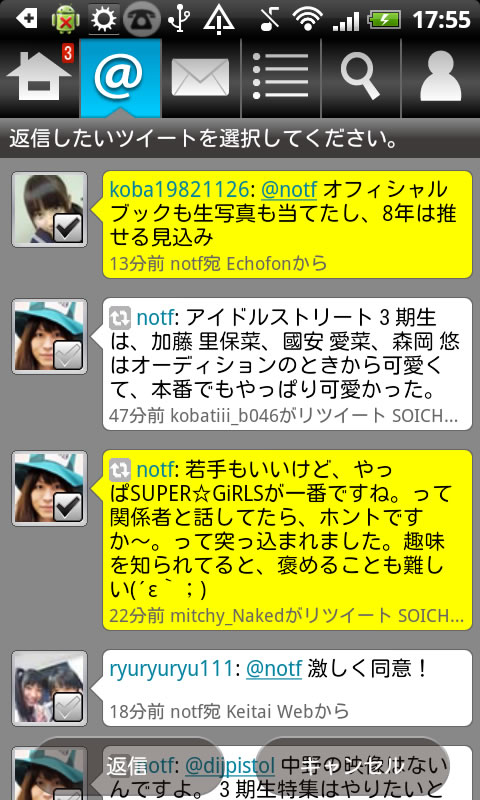Switch to the lists tab
Viewport: 480px width, 800px height.
[281, 78]
